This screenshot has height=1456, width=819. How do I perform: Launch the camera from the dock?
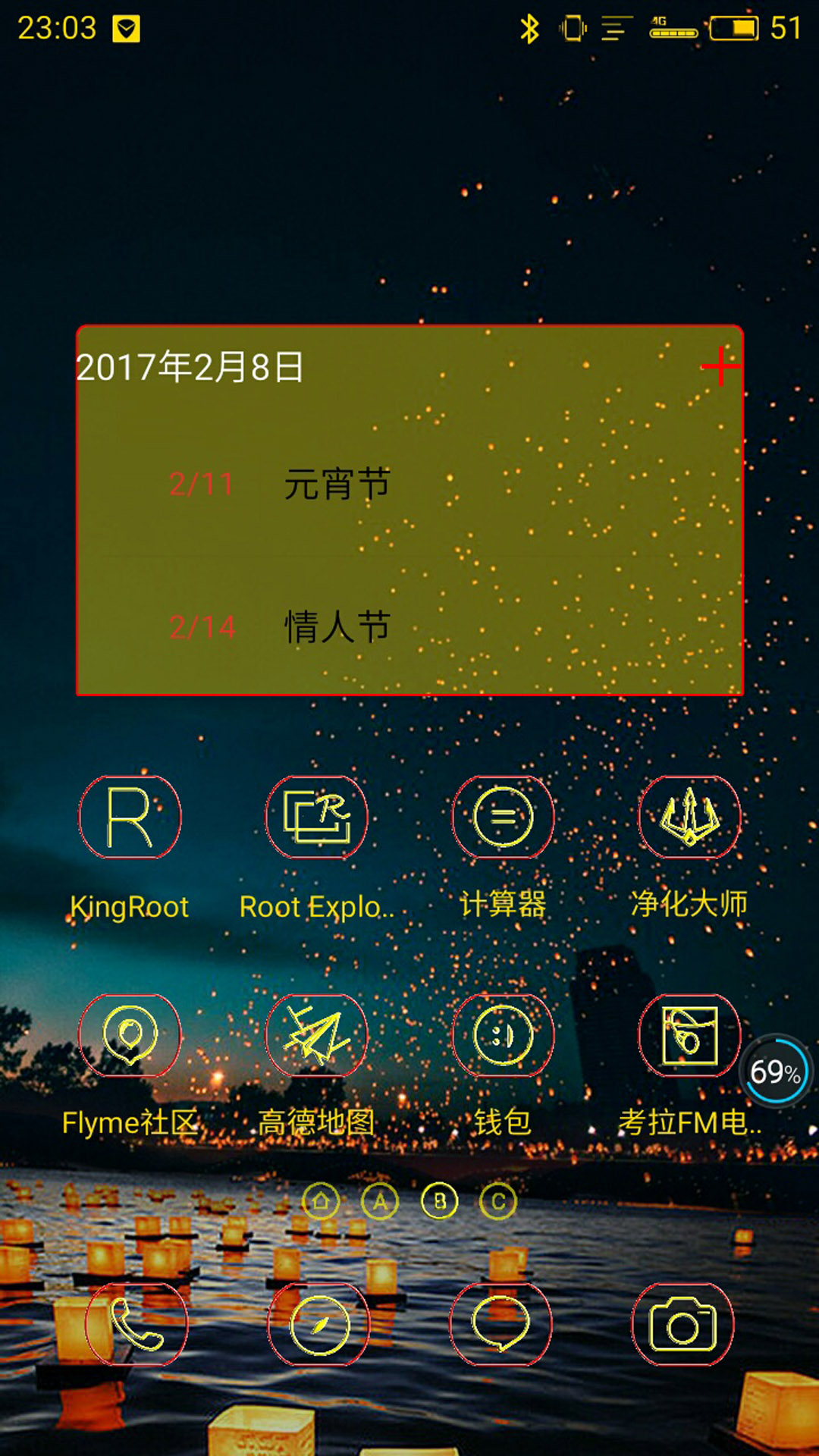(682, 1324)
